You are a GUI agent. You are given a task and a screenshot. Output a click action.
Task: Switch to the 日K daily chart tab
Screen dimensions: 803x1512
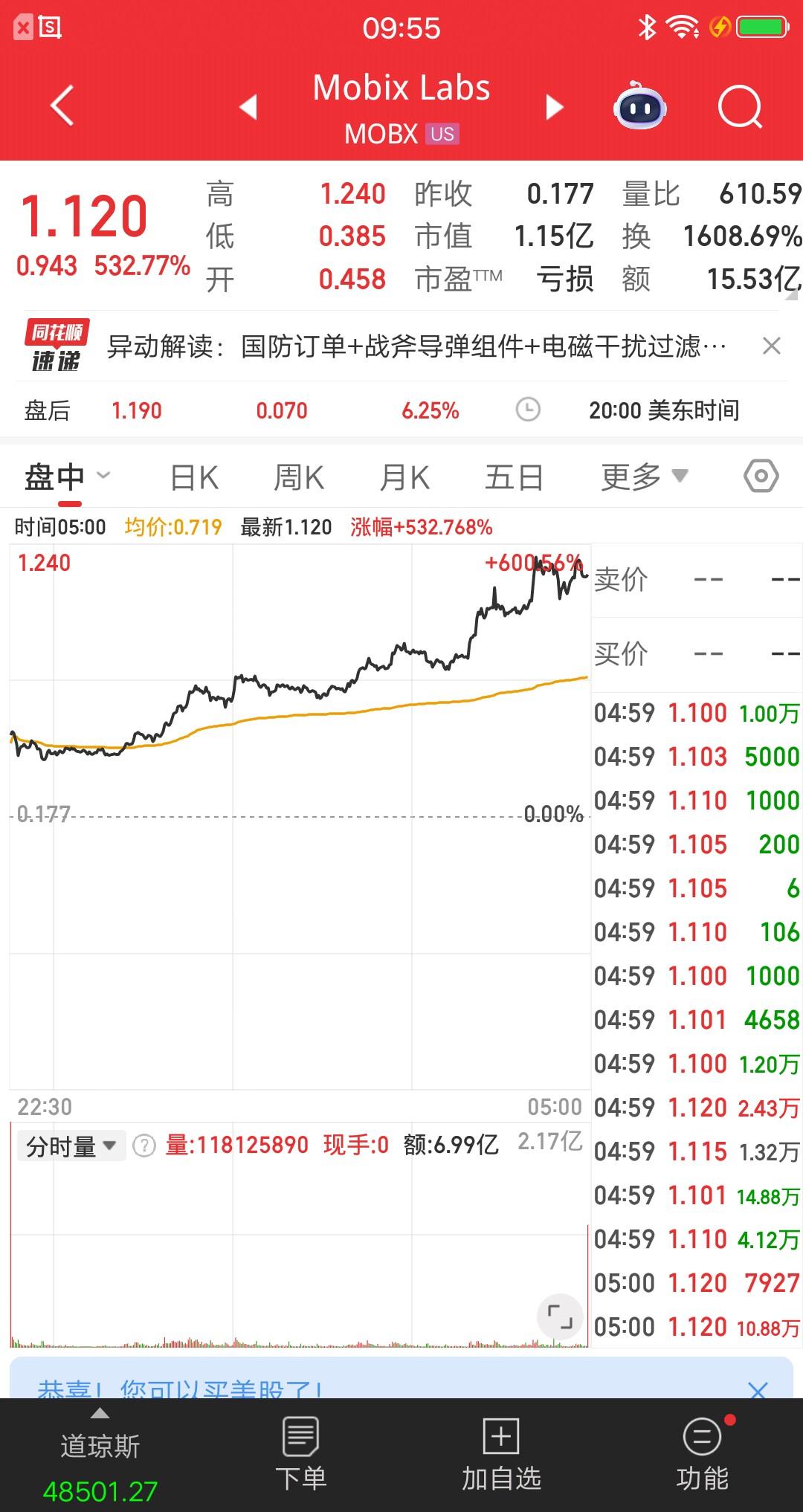tap(193, 476)
